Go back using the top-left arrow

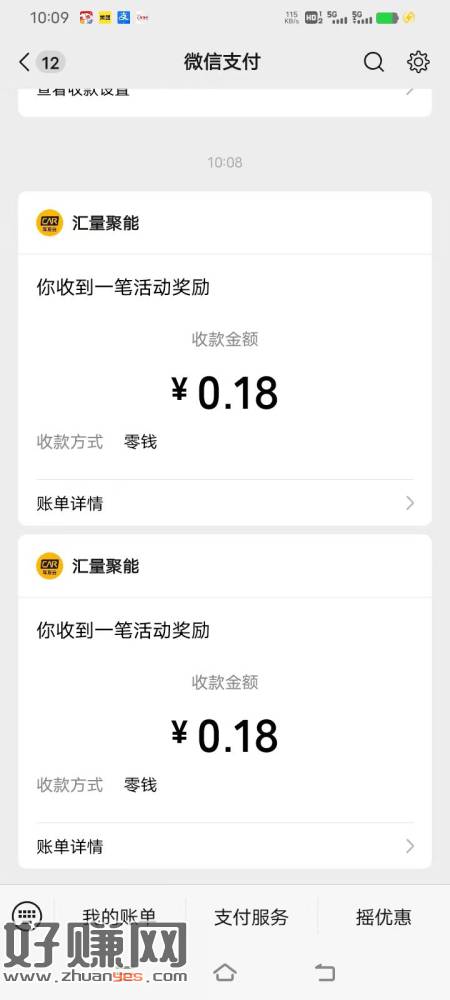pyautogui.click(x=24, y=62)
